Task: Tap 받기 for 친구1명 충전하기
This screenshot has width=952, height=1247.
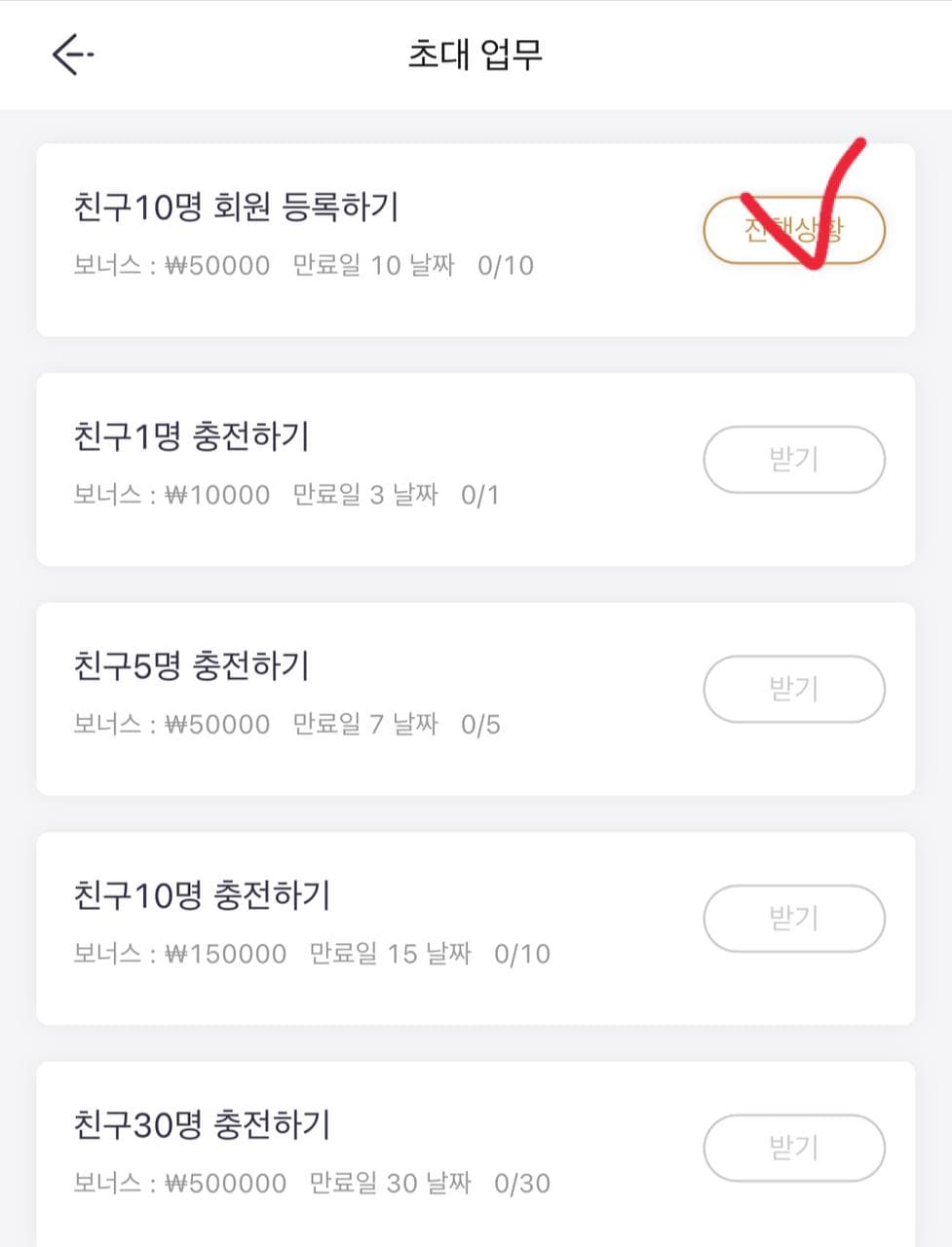Action: 793,459
